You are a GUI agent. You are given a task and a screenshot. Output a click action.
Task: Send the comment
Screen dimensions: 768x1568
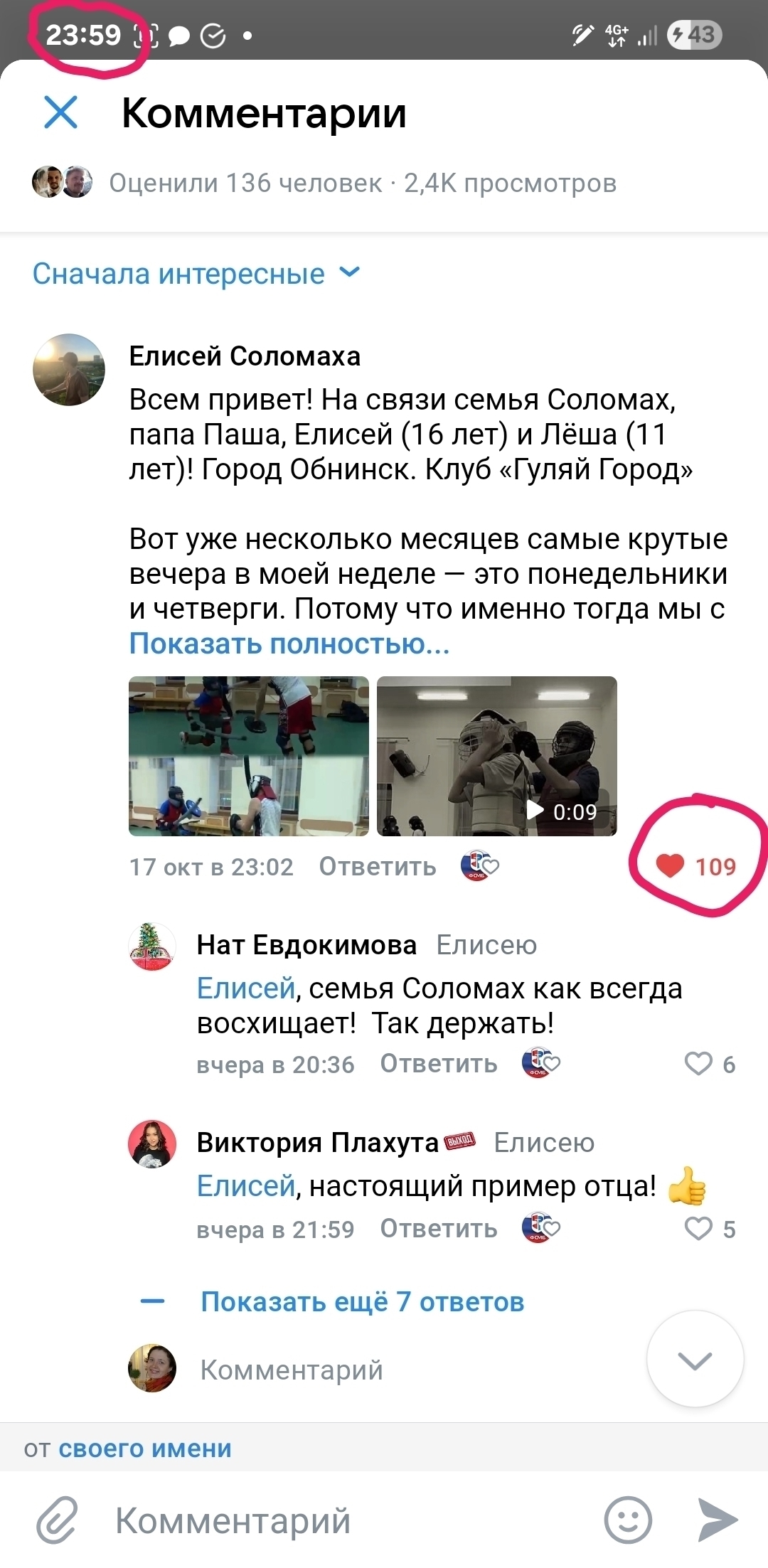[717, 1520]
